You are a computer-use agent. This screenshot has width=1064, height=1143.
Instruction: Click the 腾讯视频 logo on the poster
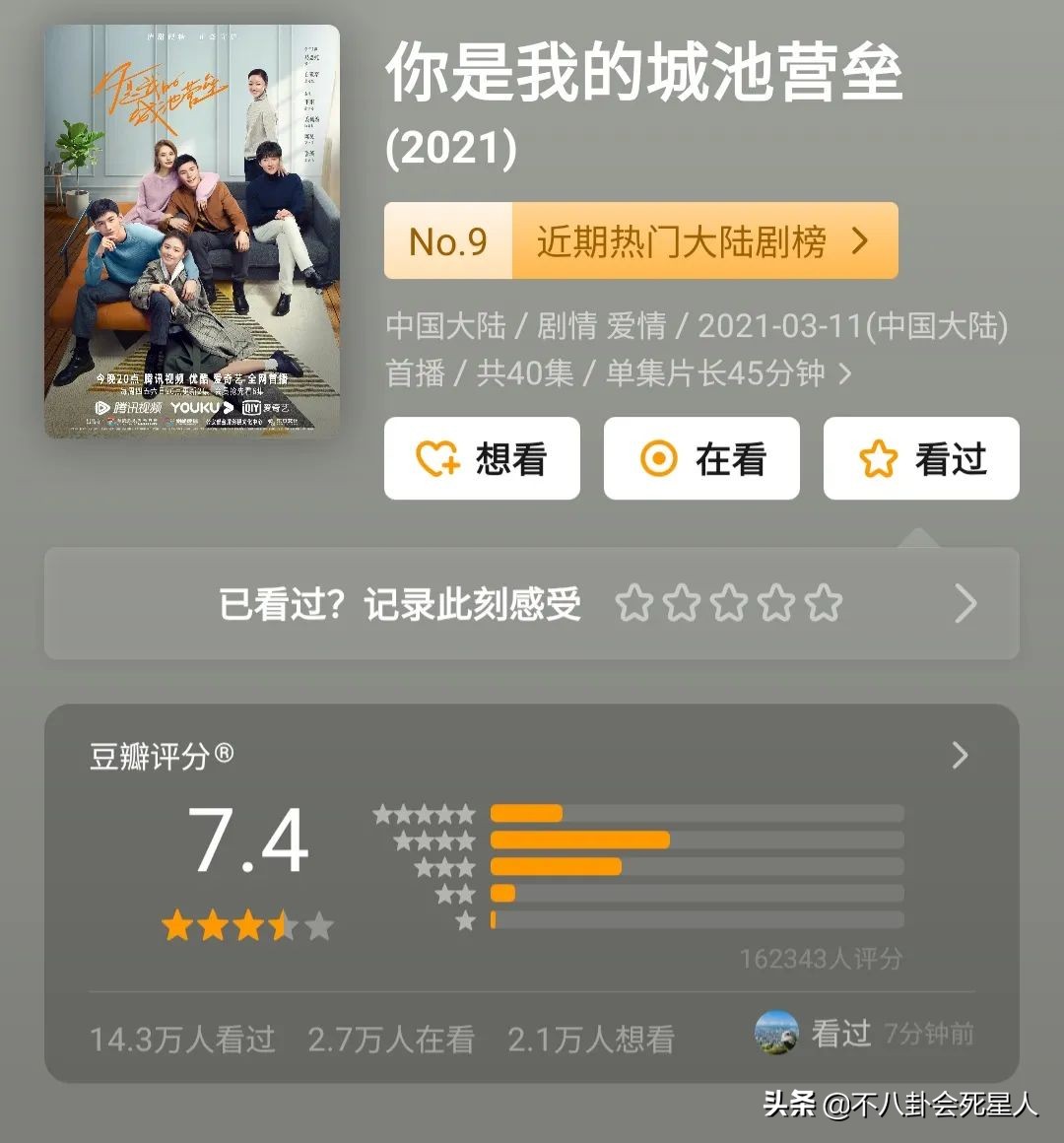[128, 406]
